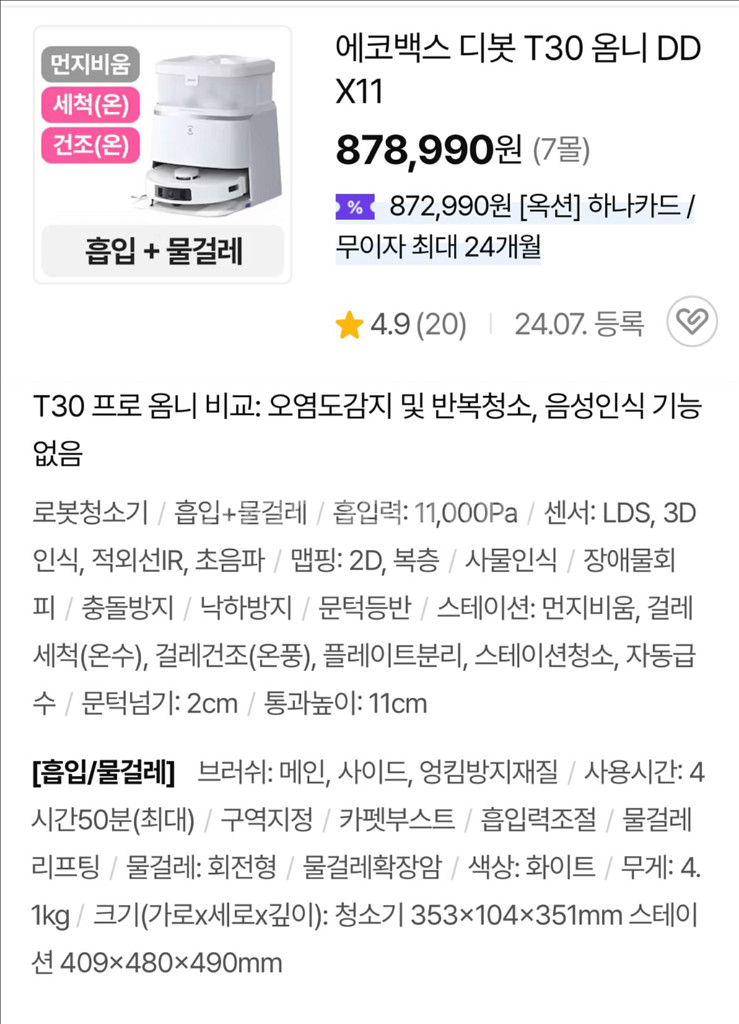Screen dimensions: 739x1024
Task: Add Ecovacs Deebot T30 Omni to wishlist
Action: (x=692, y=322)
